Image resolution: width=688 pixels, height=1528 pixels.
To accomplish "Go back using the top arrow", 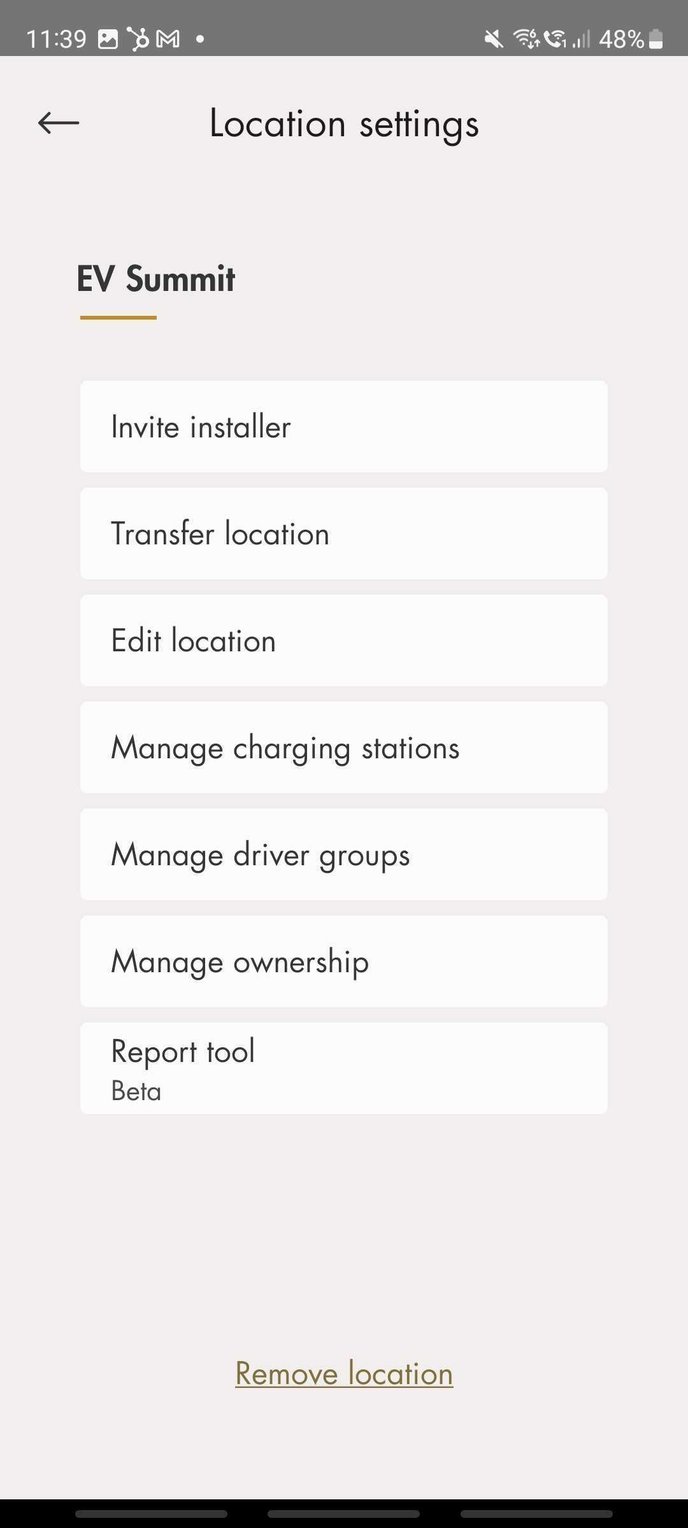I will pyautogui.click(x=58, y=123).
